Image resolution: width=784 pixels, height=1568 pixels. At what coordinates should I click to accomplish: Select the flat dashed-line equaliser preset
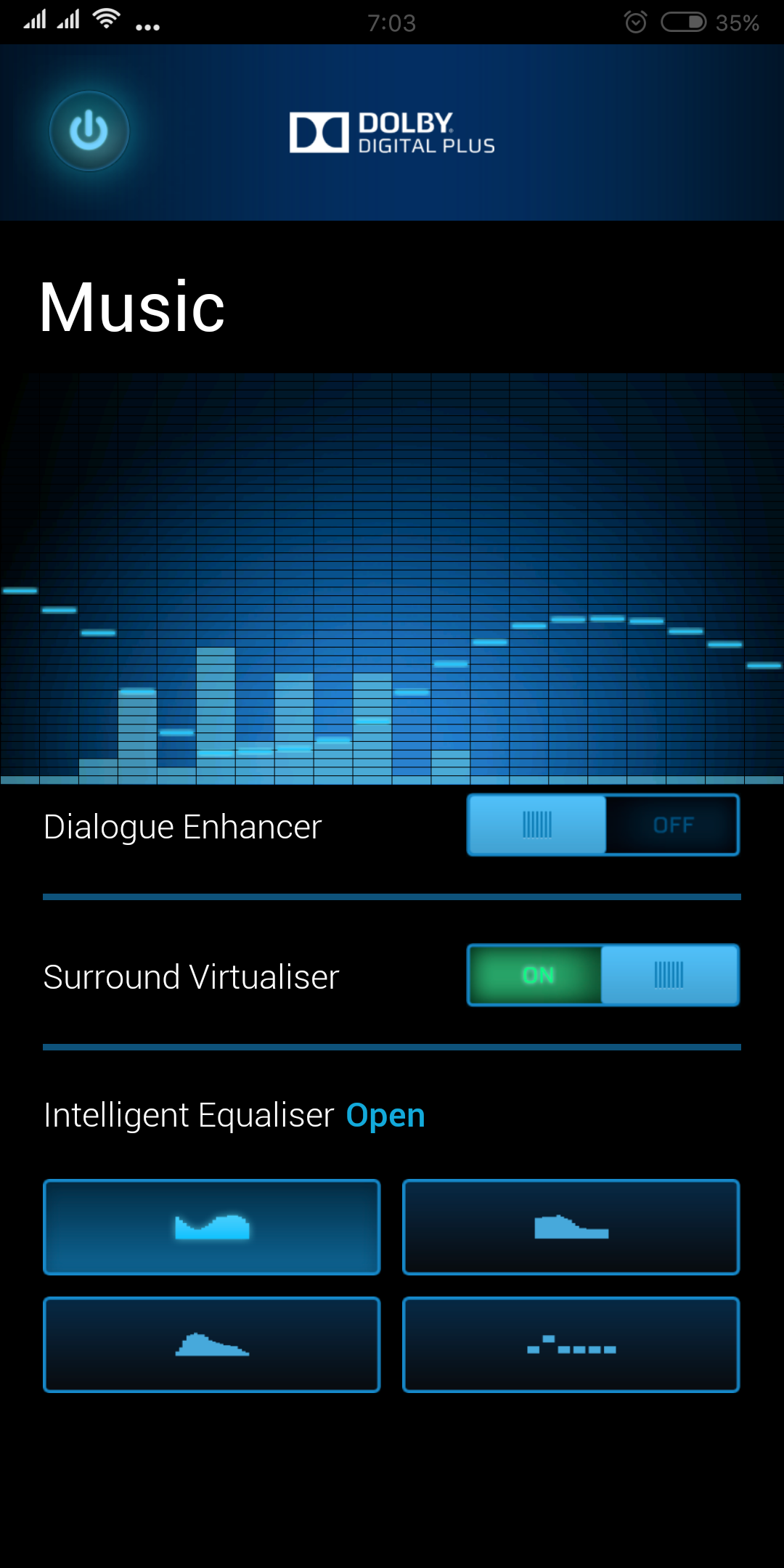coord(571,1344)
